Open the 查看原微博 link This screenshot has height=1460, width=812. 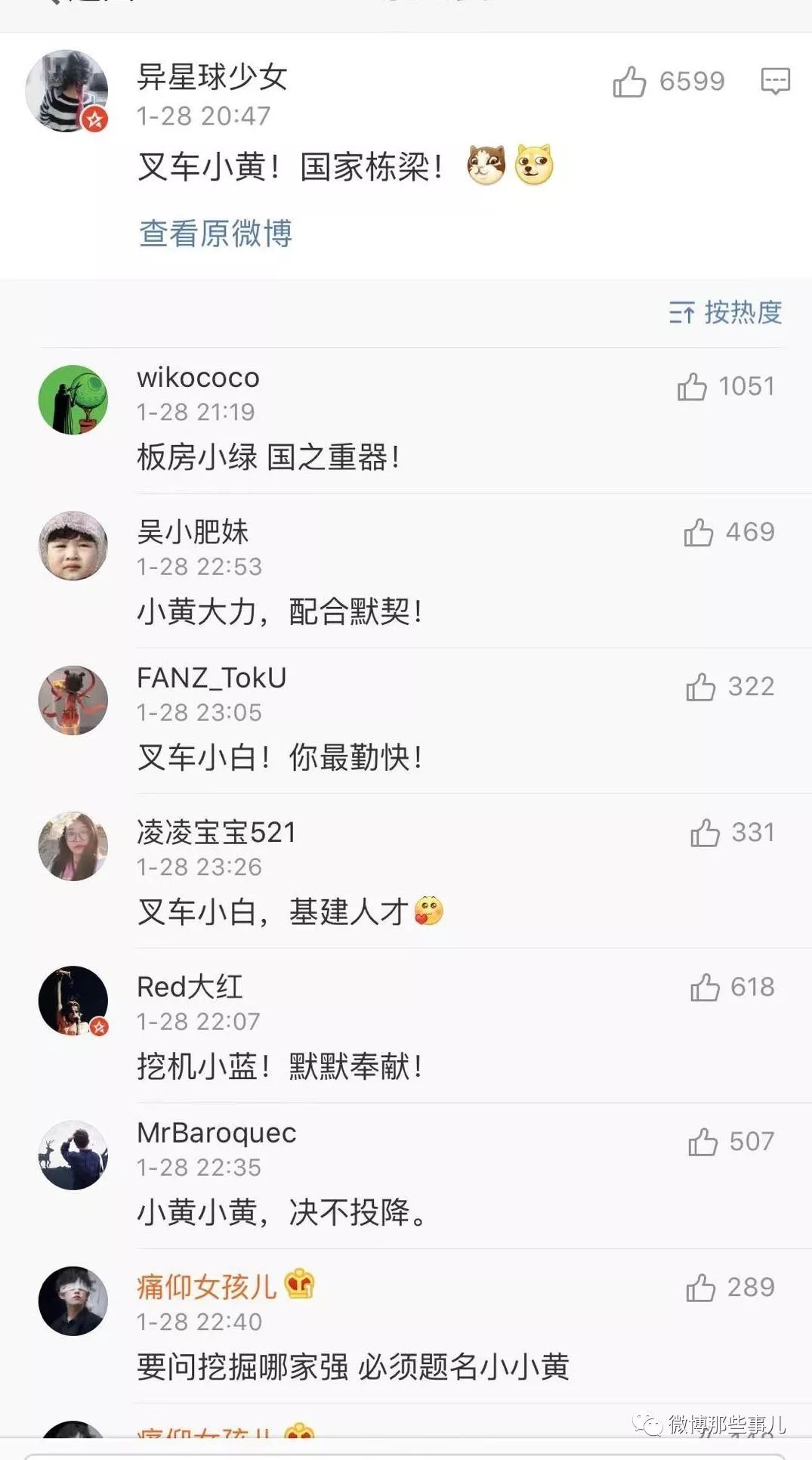(x=215, y=234)
